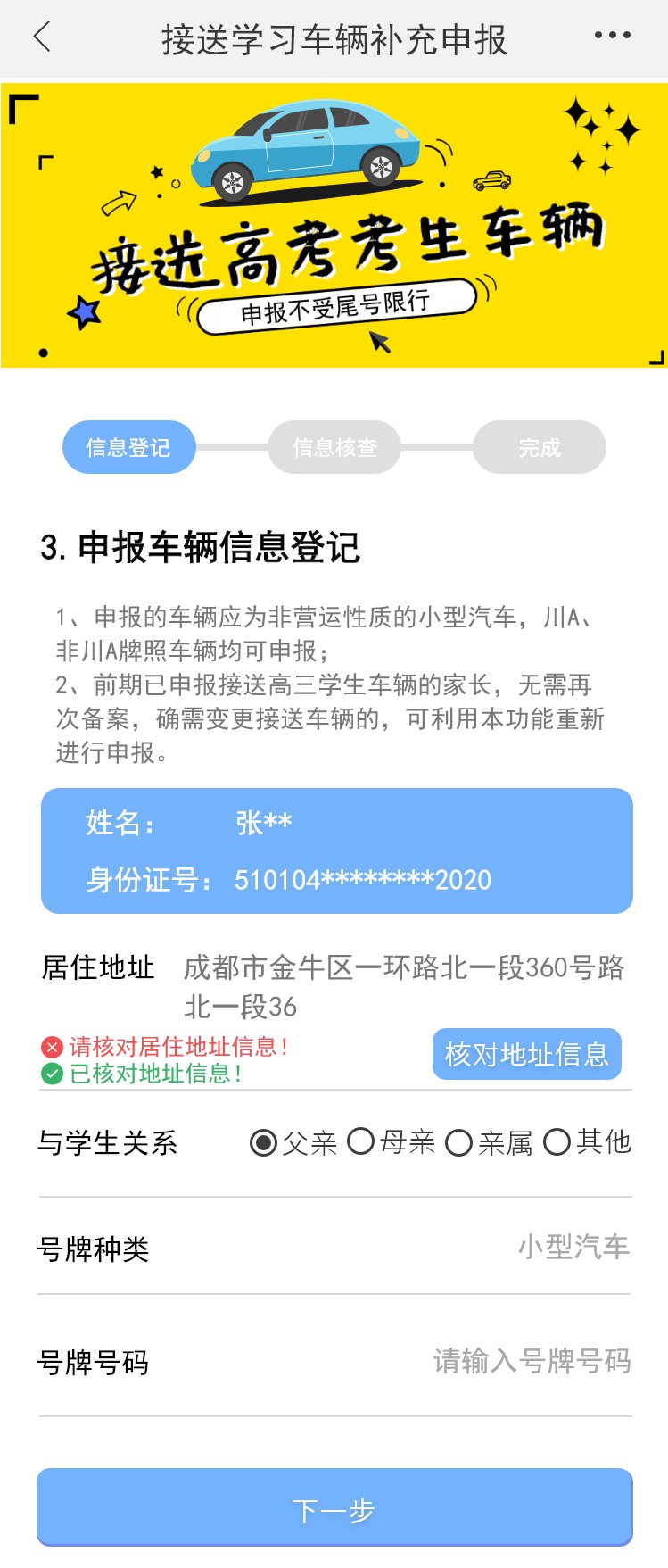Open the three-dot overflow menu

tap(612, 36)
